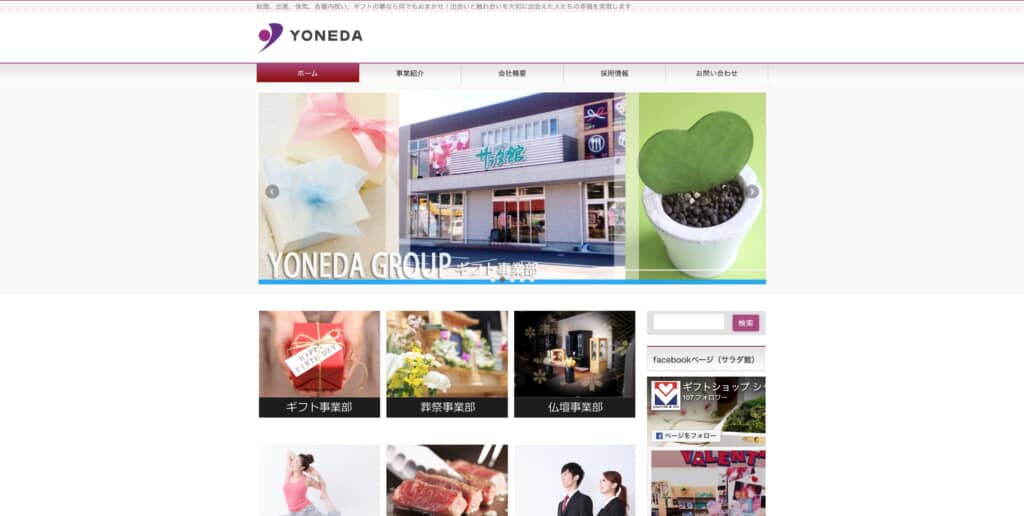1024x516 pixels.
Task: Hit the 検索 search button
Action: click(745, 323)
